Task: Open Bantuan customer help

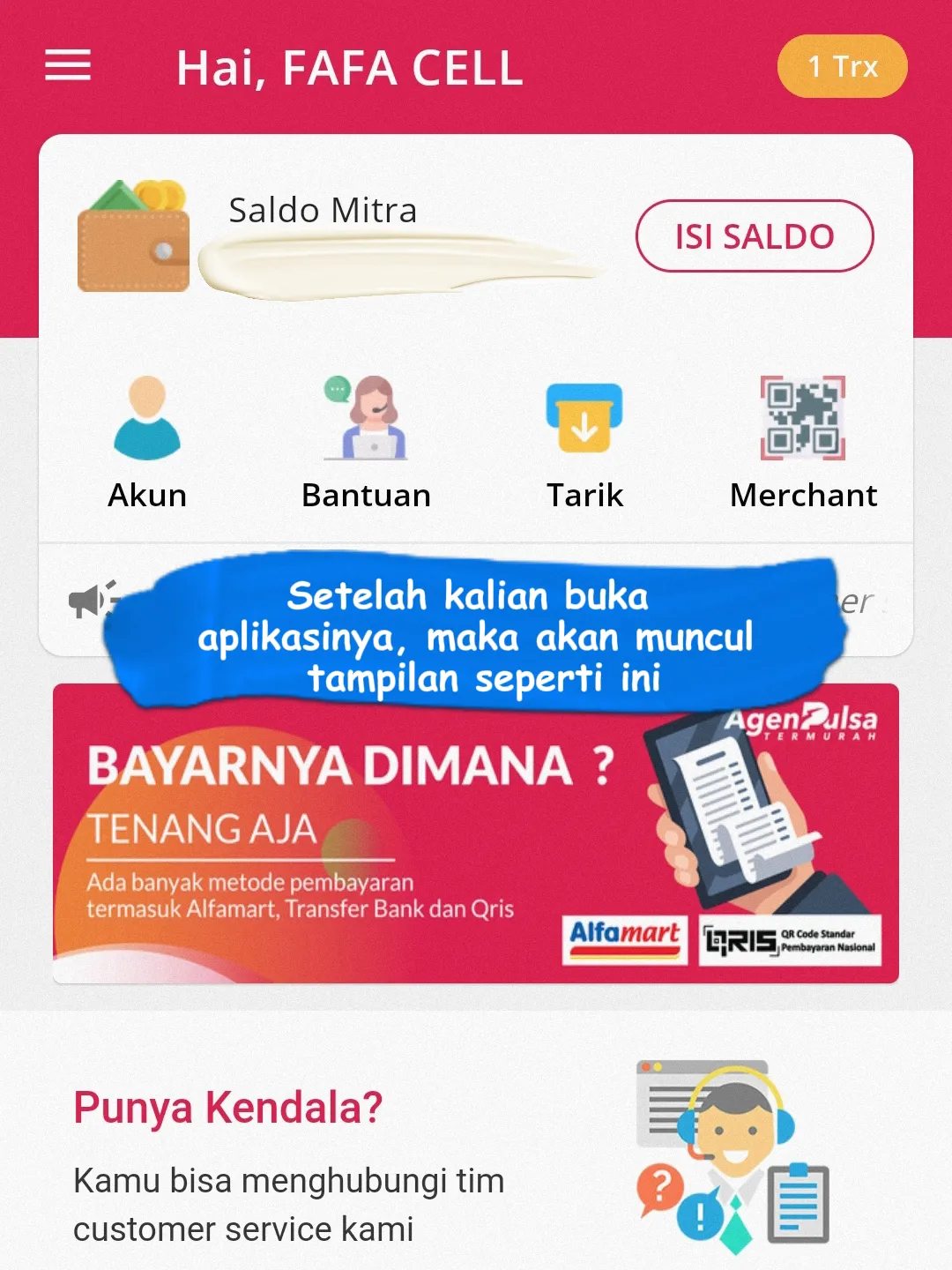Action: 366,443
